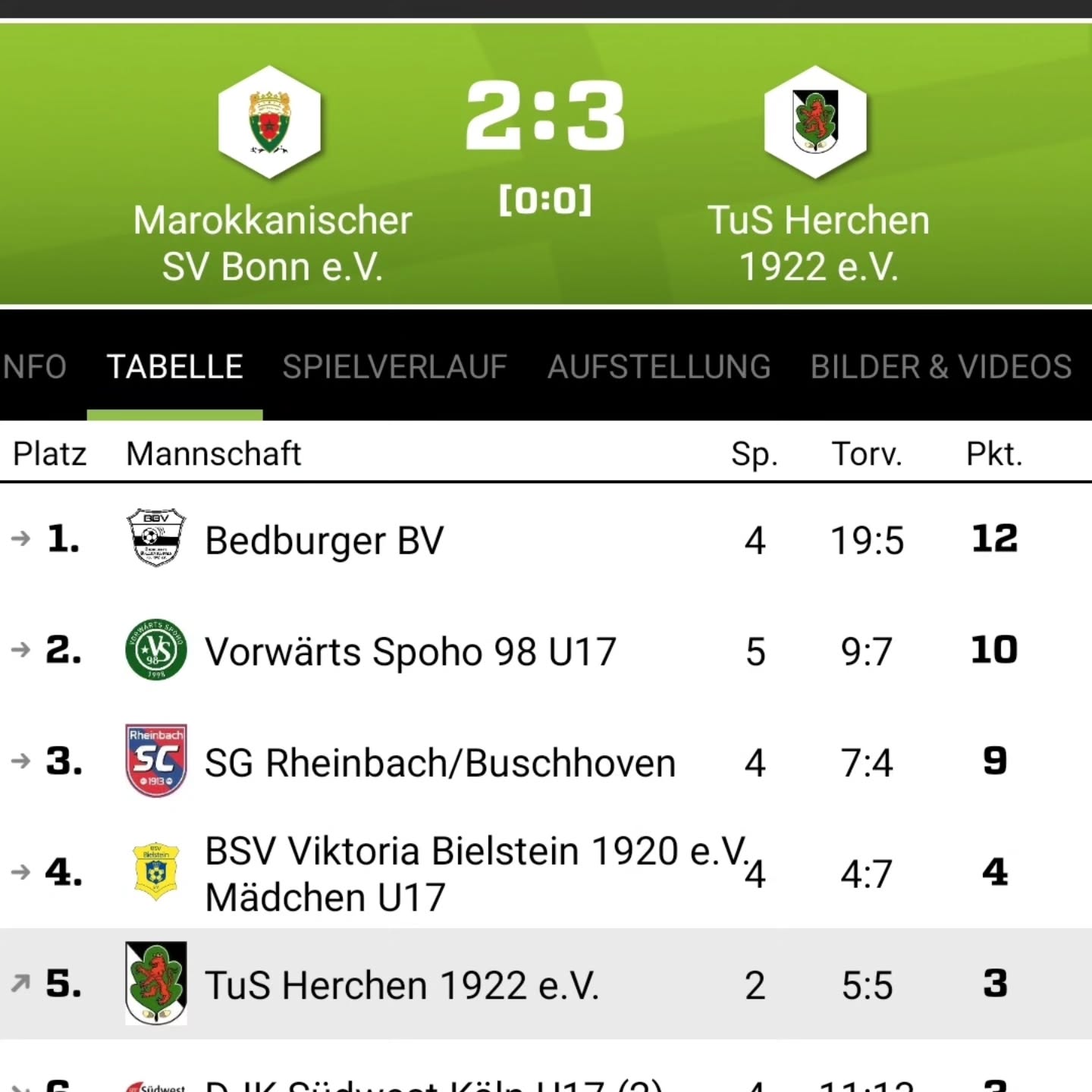
Task: Open the Aufstellung tab
Action: point(658,367)
